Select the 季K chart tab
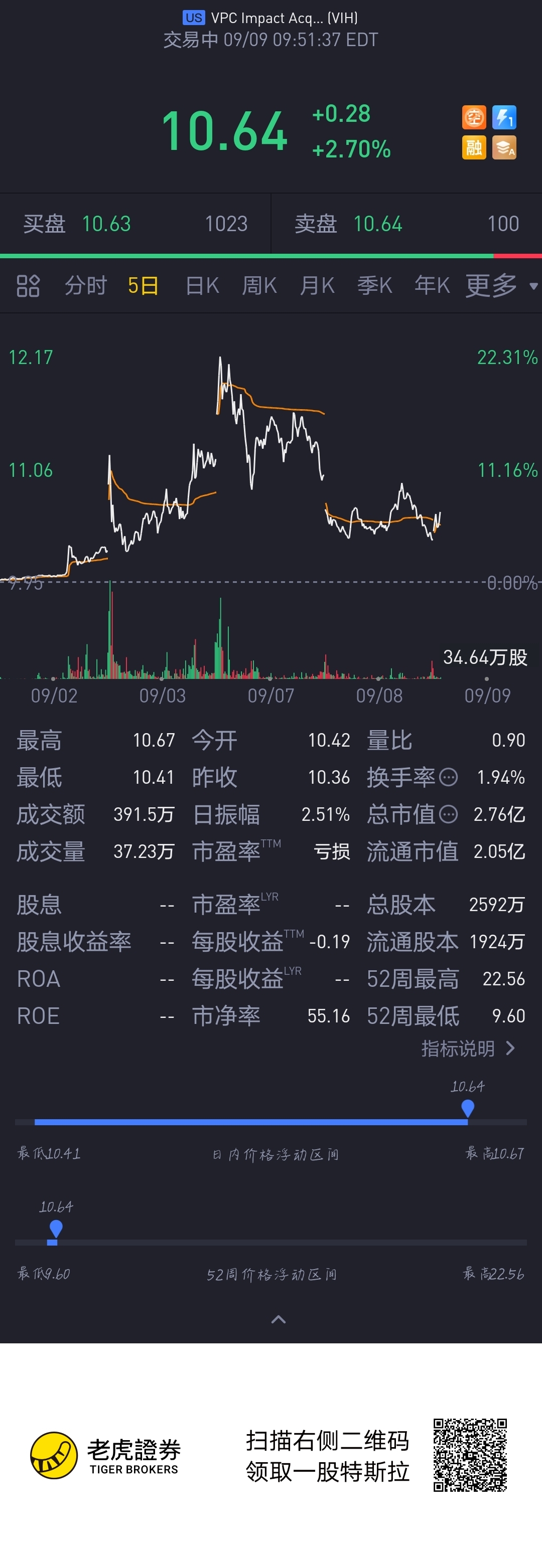 [374, 285]
